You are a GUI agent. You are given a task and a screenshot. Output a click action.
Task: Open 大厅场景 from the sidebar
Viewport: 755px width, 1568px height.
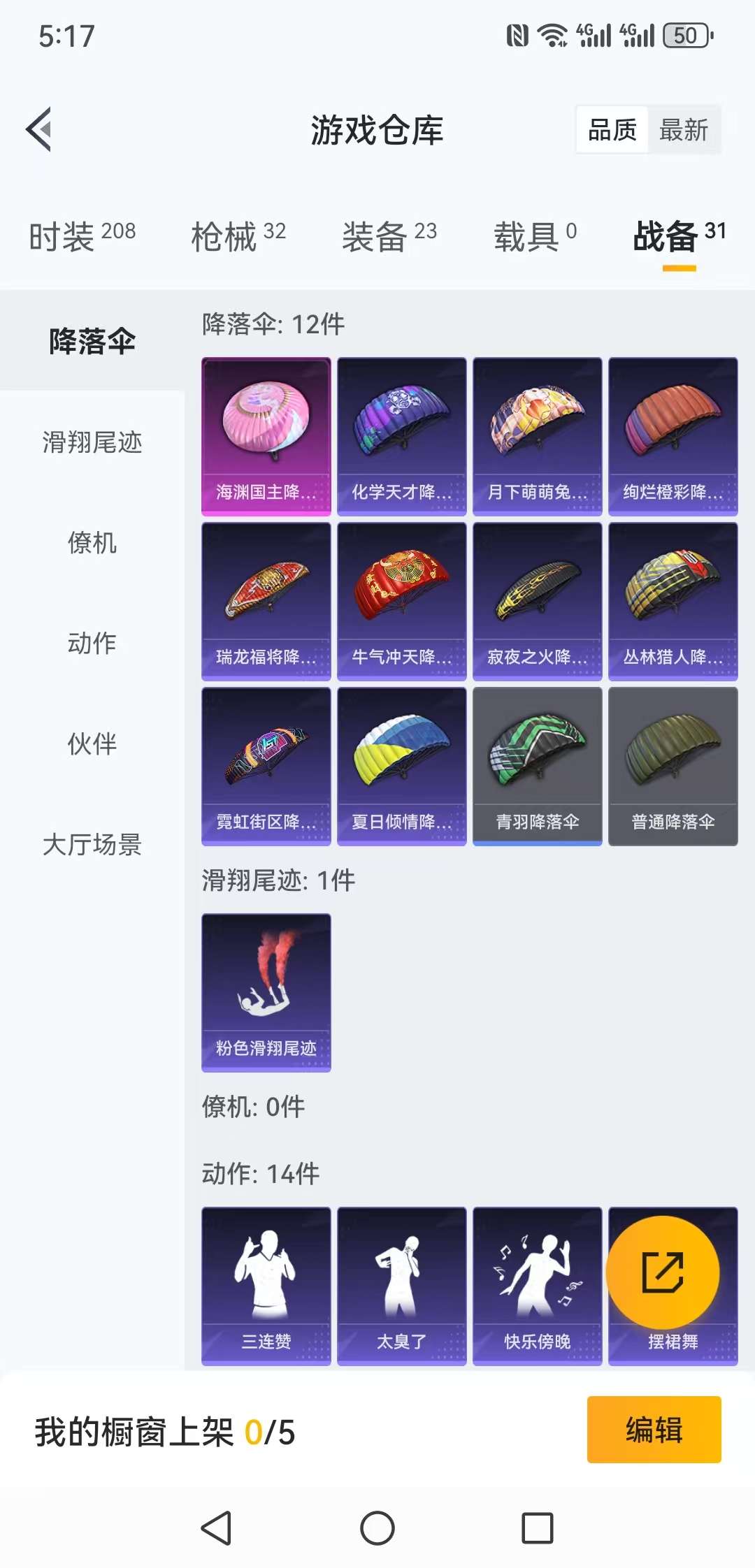tap(92, 845)
